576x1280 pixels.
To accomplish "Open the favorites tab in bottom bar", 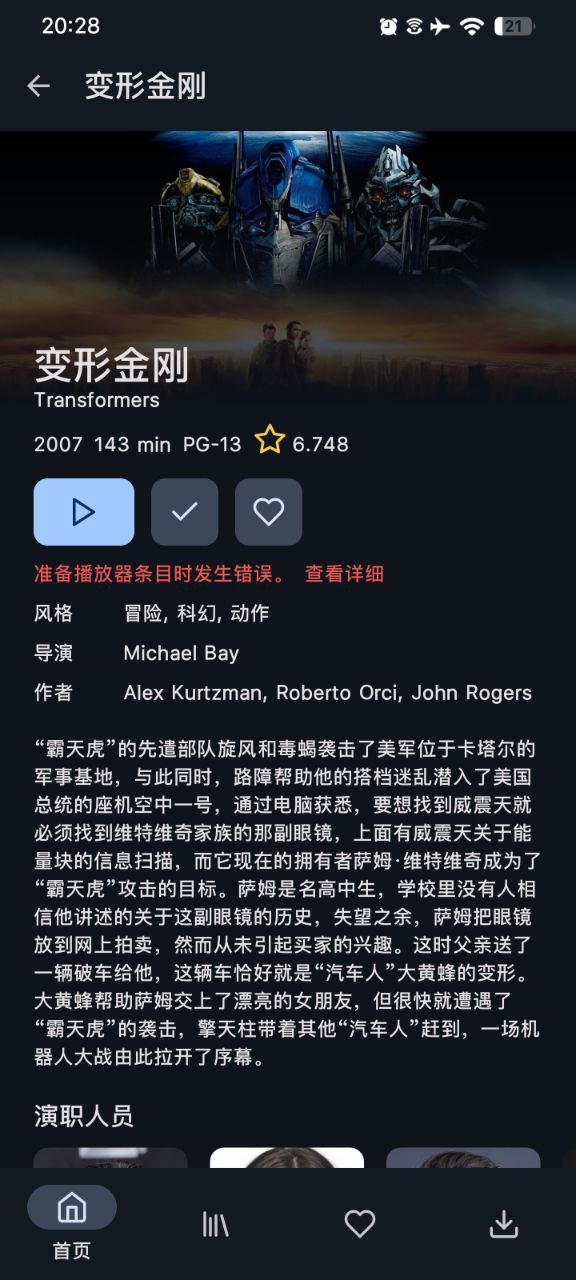I will tap(360, 1223).
